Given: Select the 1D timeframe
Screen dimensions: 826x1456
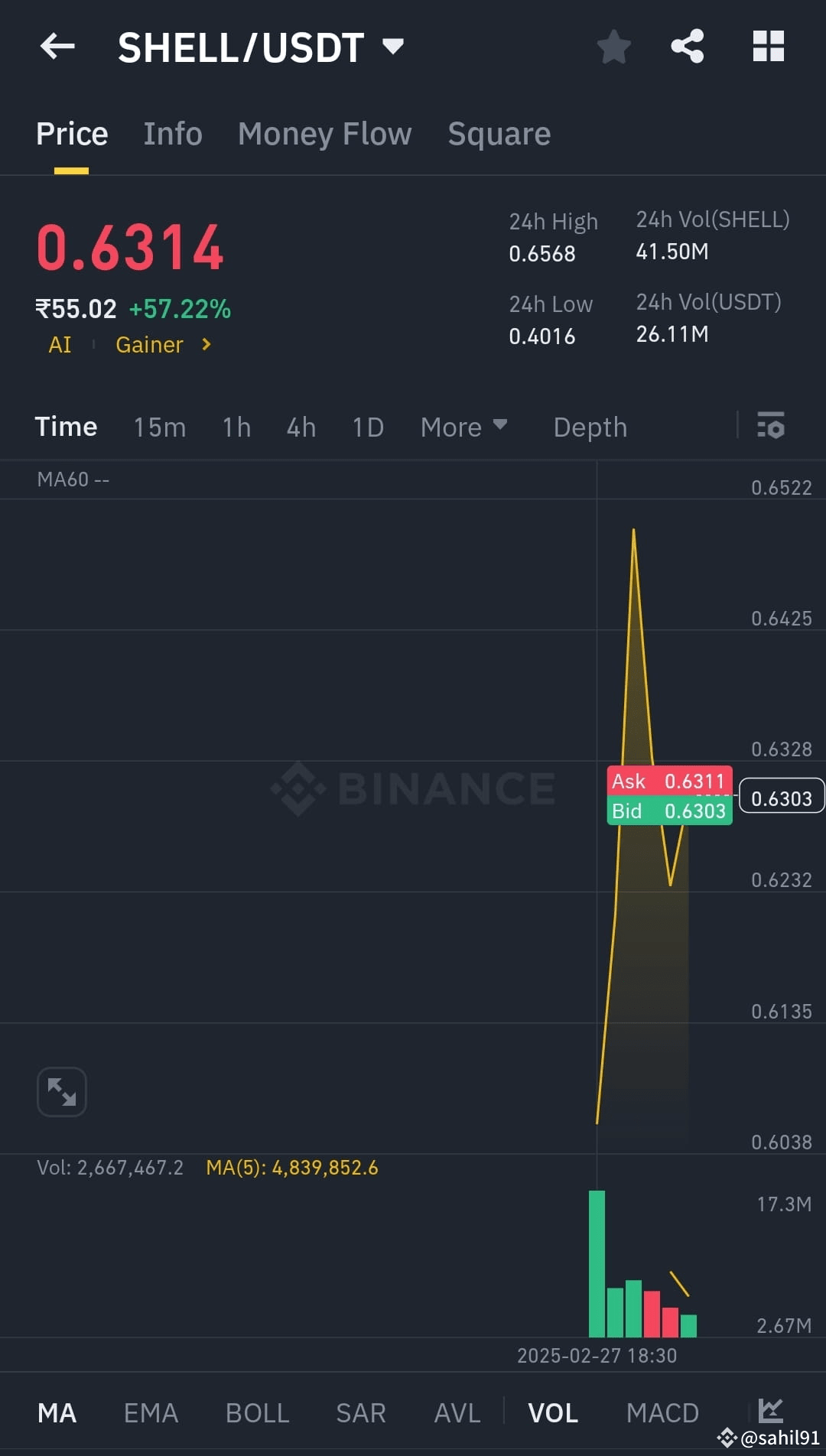Looking at the screenshot, I should click(367, 427).
